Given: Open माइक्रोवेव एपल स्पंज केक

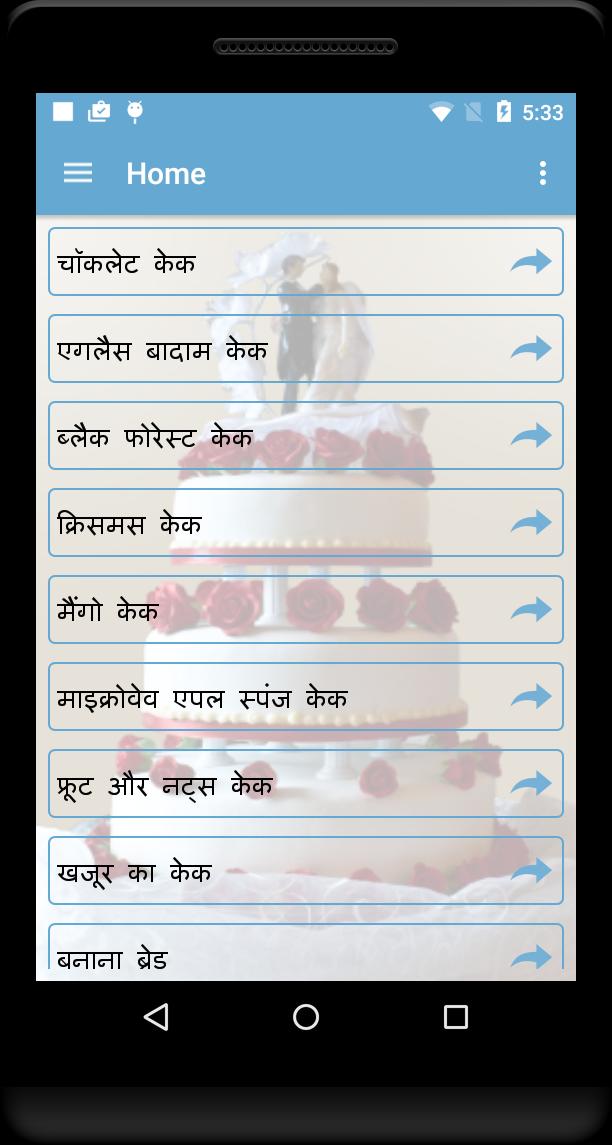Looking at the screenshot, I should click(305, 697).
